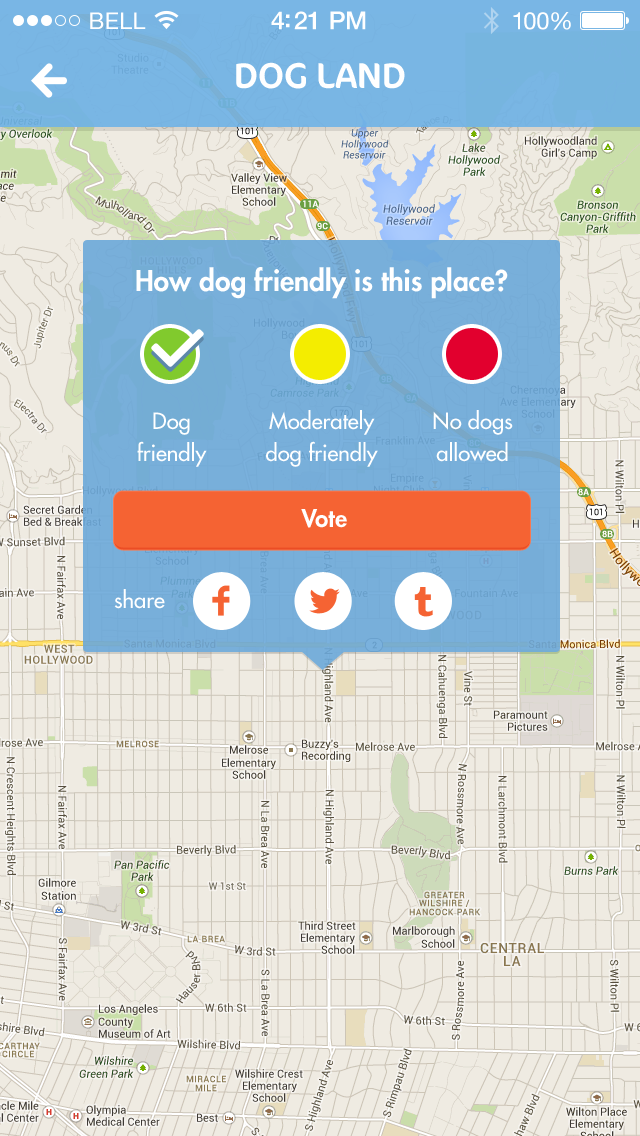Submit rating with the Vote button
Screen dimensions: 640x1136
click(322, 519)
